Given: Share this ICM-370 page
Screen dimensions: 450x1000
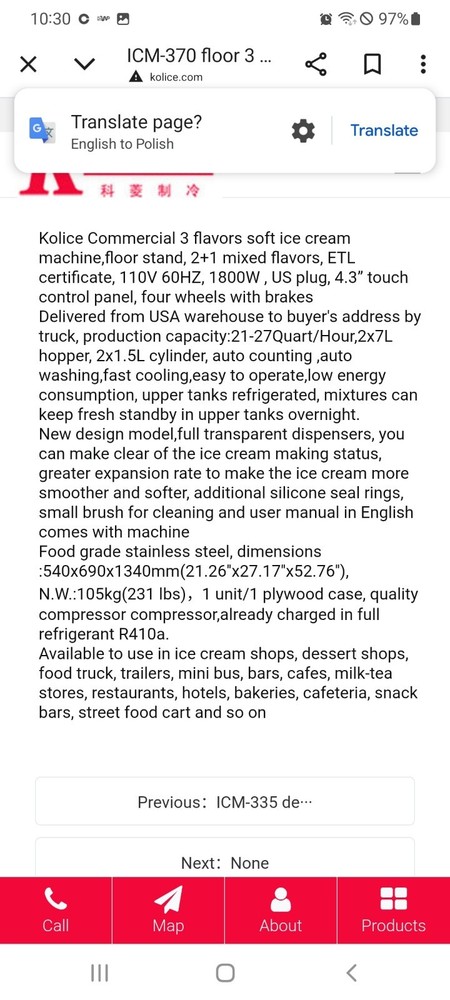Looking at the screenshot, I should [x=316, y=64].
